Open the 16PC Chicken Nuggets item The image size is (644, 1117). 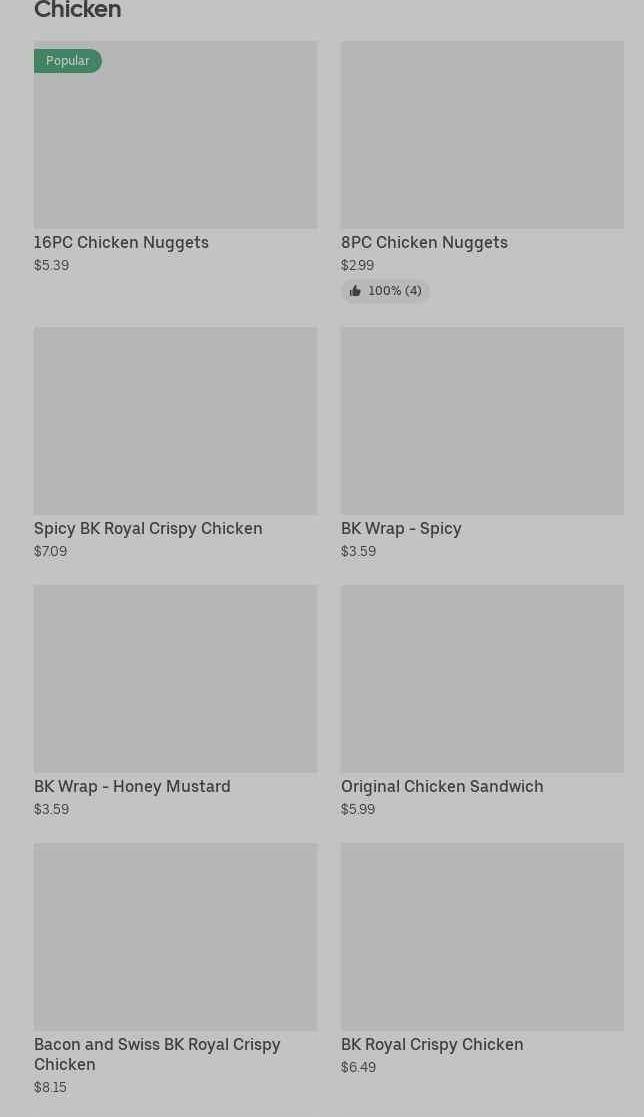(175, 157)
